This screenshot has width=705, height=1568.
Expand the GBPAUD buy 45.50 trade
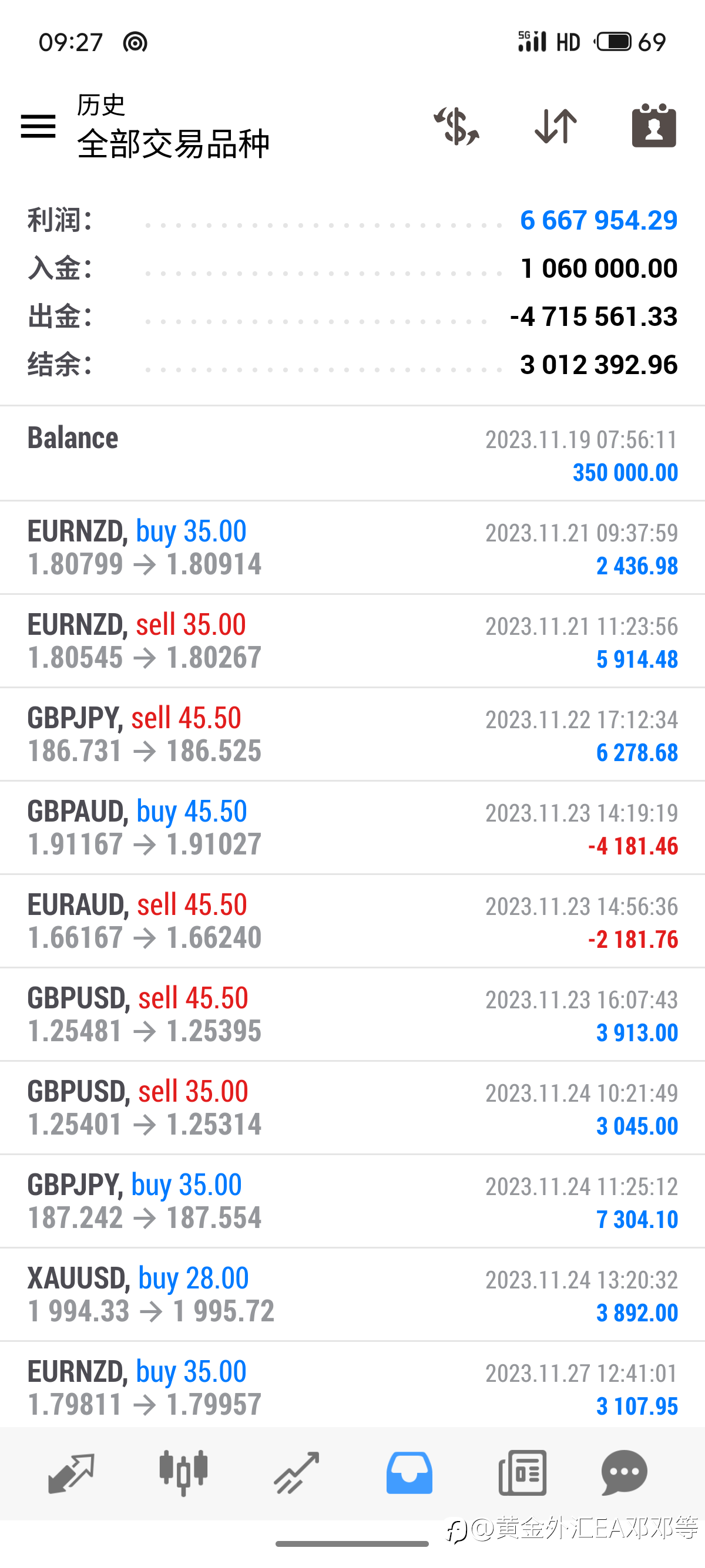click(x=352, y=828)
